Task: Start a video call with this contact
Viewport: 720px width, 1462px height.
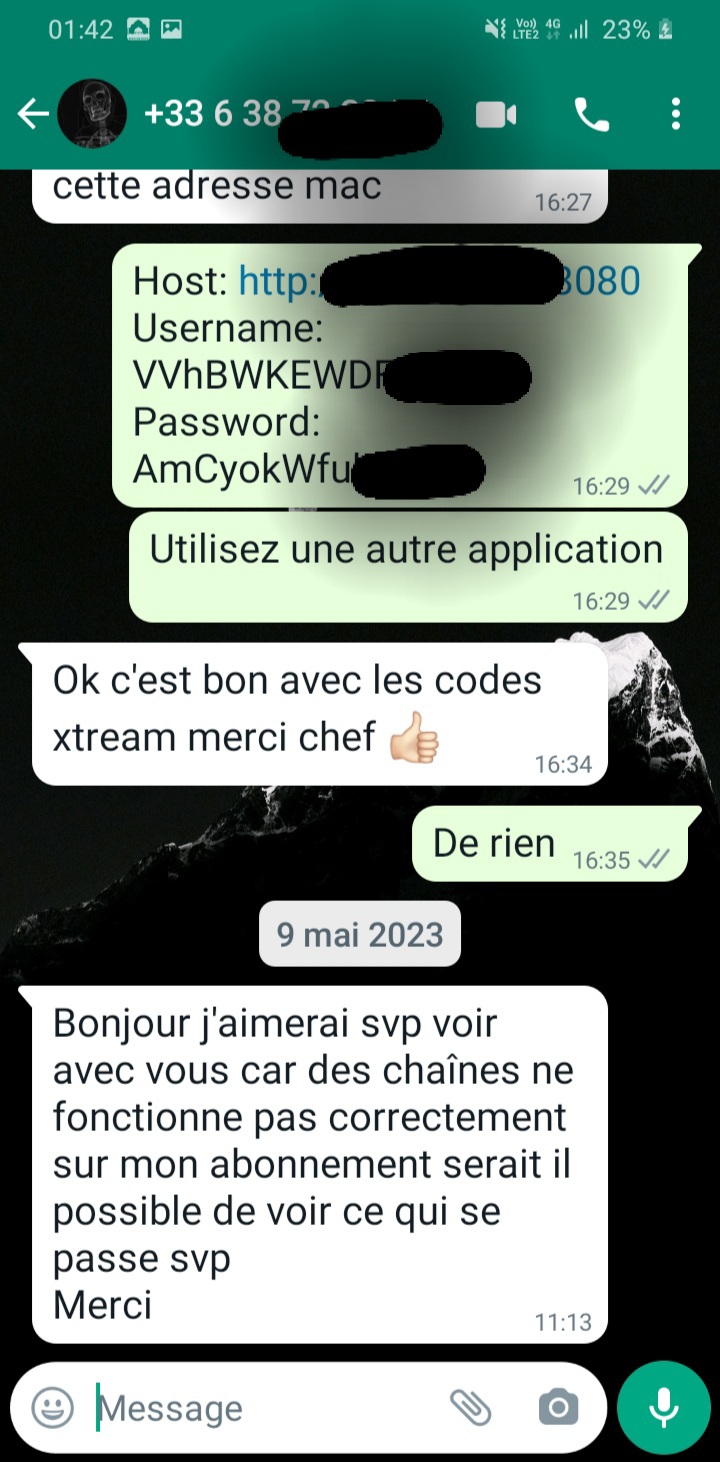Action: (496, 115)
